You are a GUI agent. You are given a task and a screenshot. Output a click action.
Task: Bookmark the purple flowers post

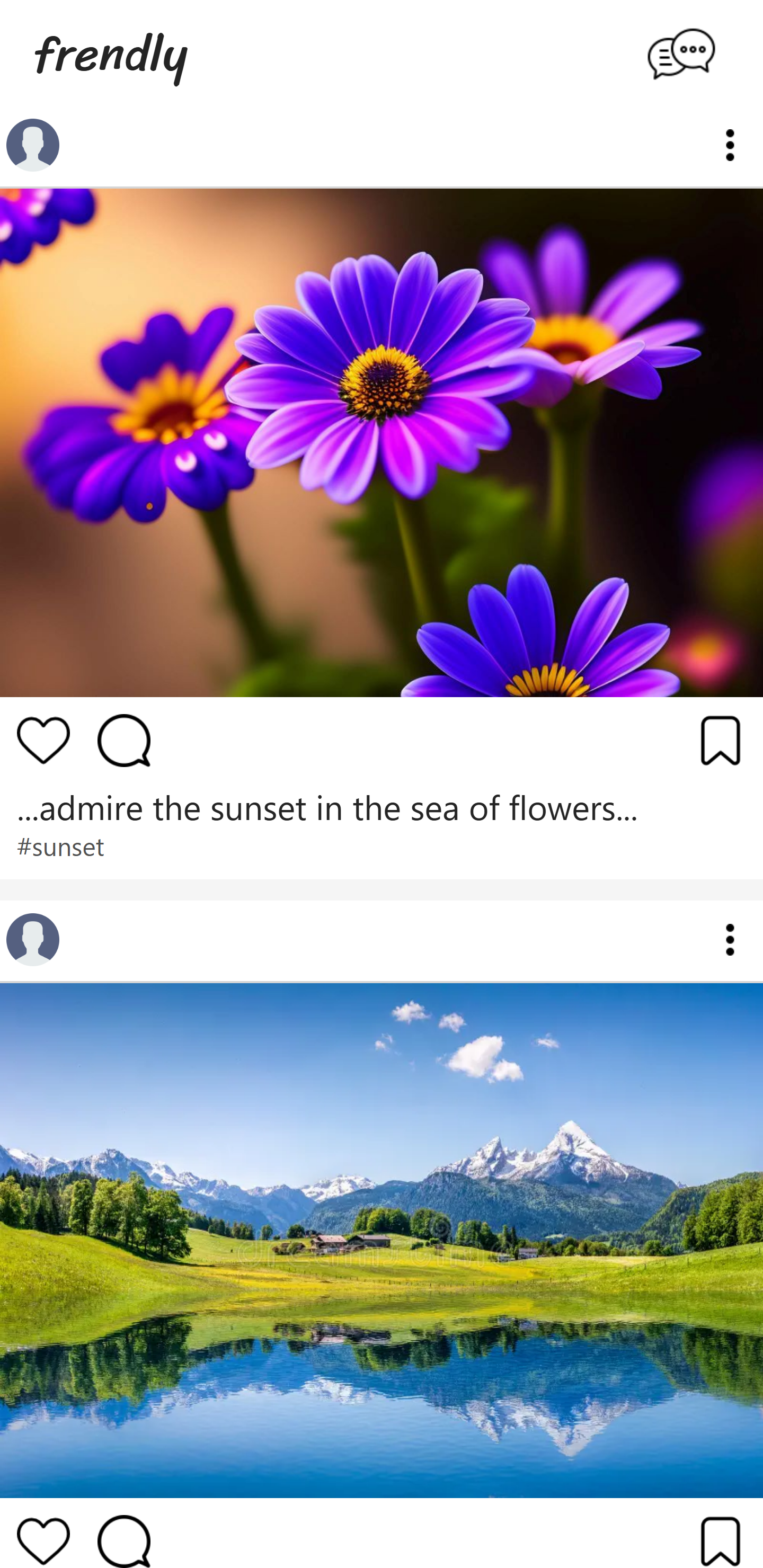[x=721, y=740]
